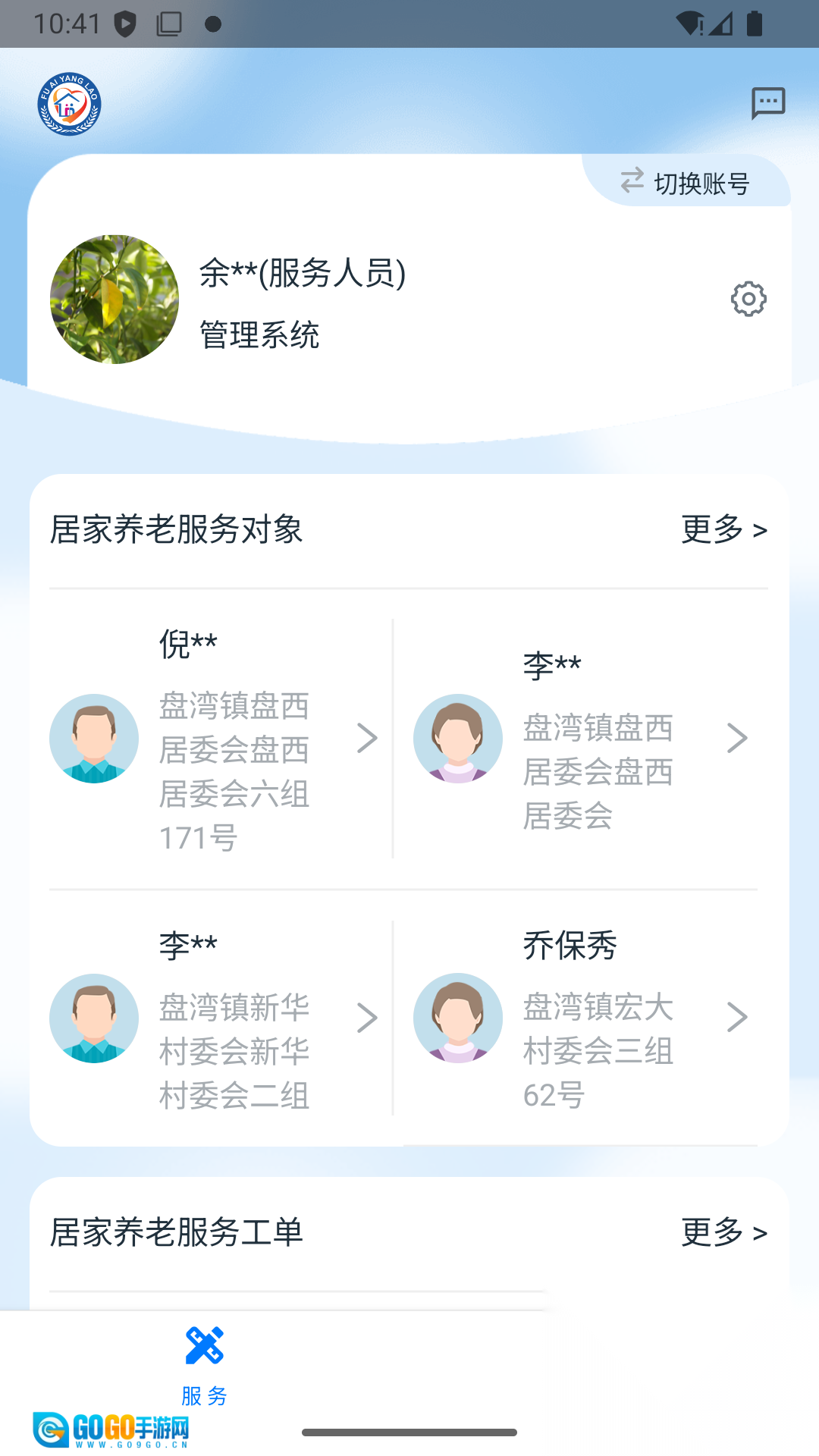
Task: Click the switch-account arrows icon
Action: (x=631, y=183)
